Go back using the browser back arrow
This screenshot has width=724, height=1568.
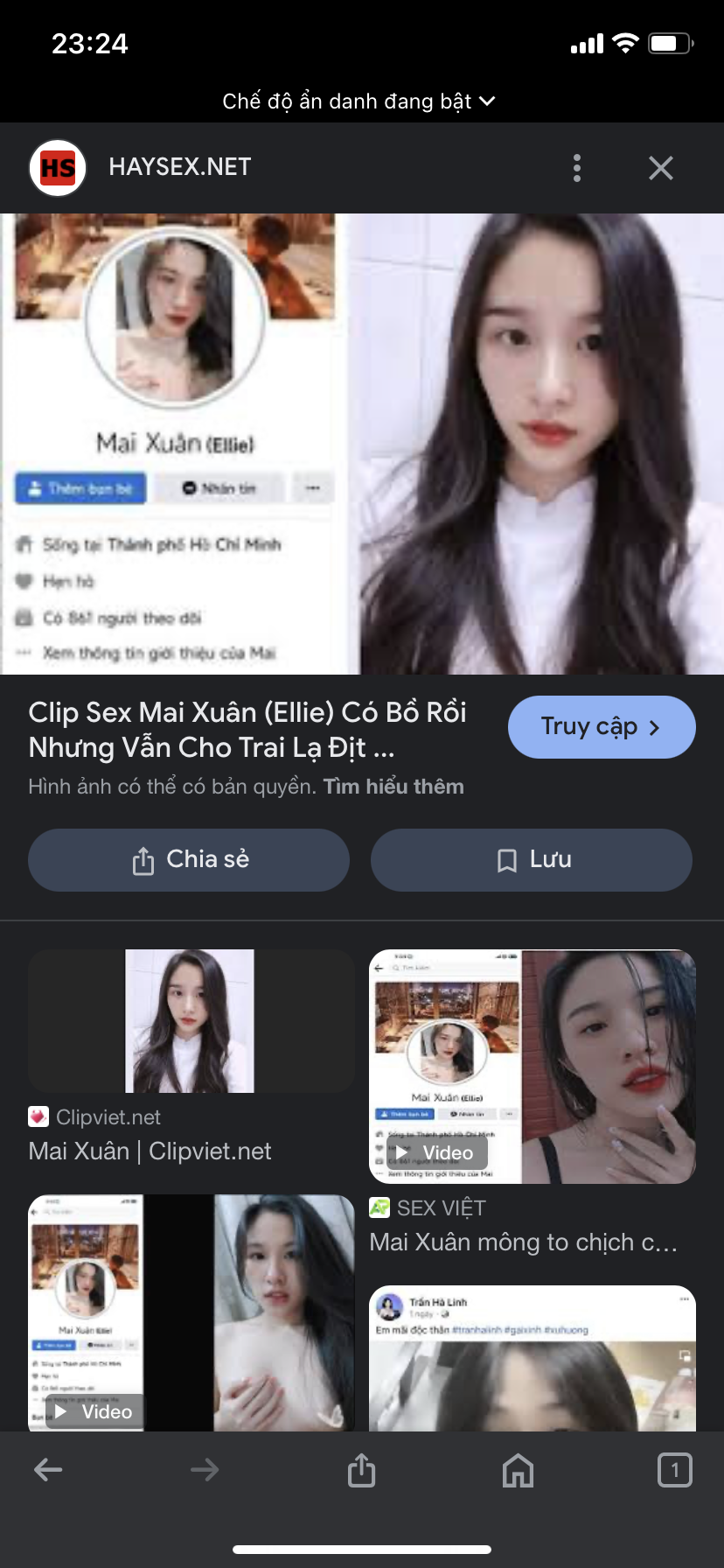point(48,1469)
